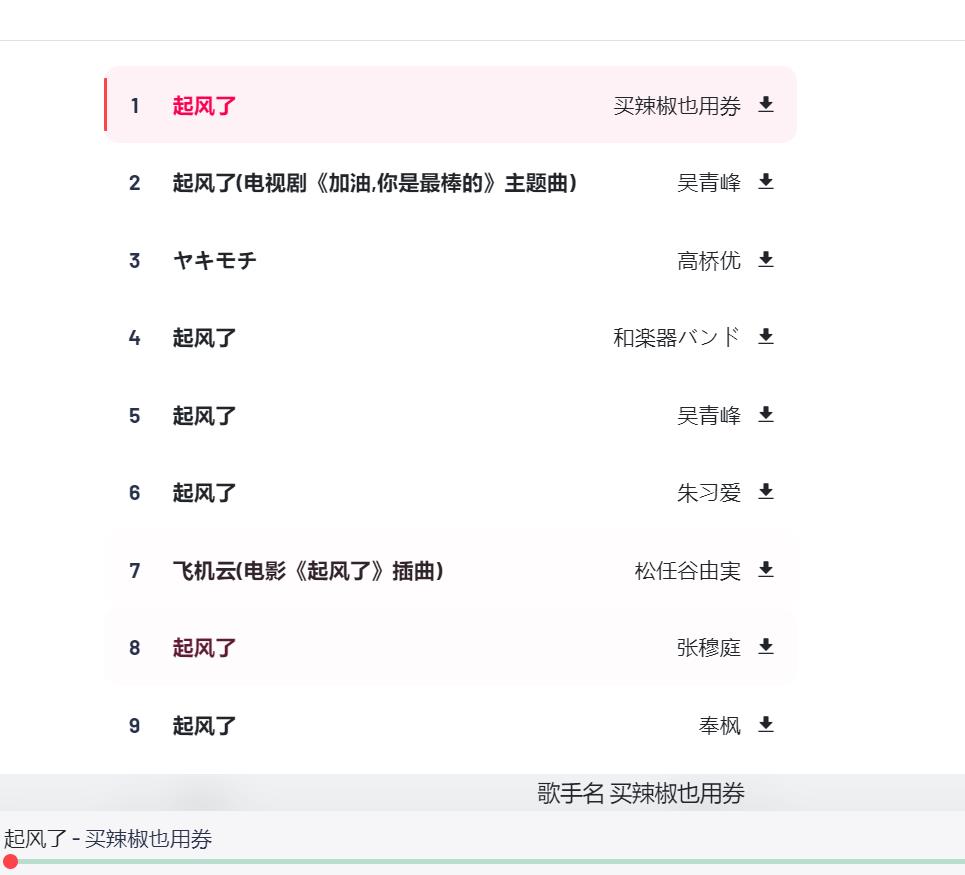Screen dimensions: 965x875
Task: Play ヤキモチ by 高桥优
Action: [x=214, y=261]
